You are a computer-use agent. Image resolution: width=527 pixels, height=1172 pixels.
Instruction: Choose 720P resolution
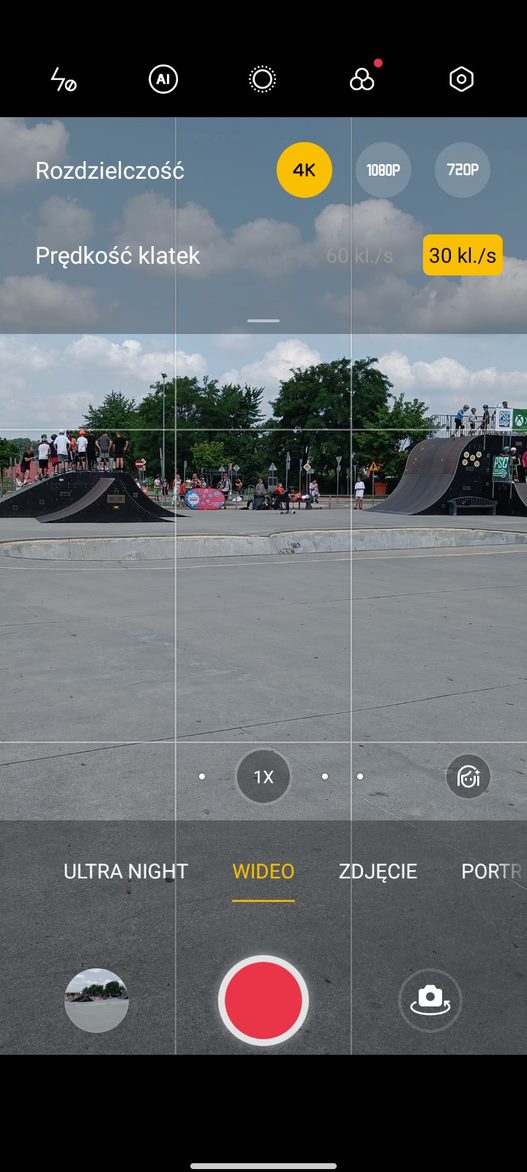(x=463, y=170)
